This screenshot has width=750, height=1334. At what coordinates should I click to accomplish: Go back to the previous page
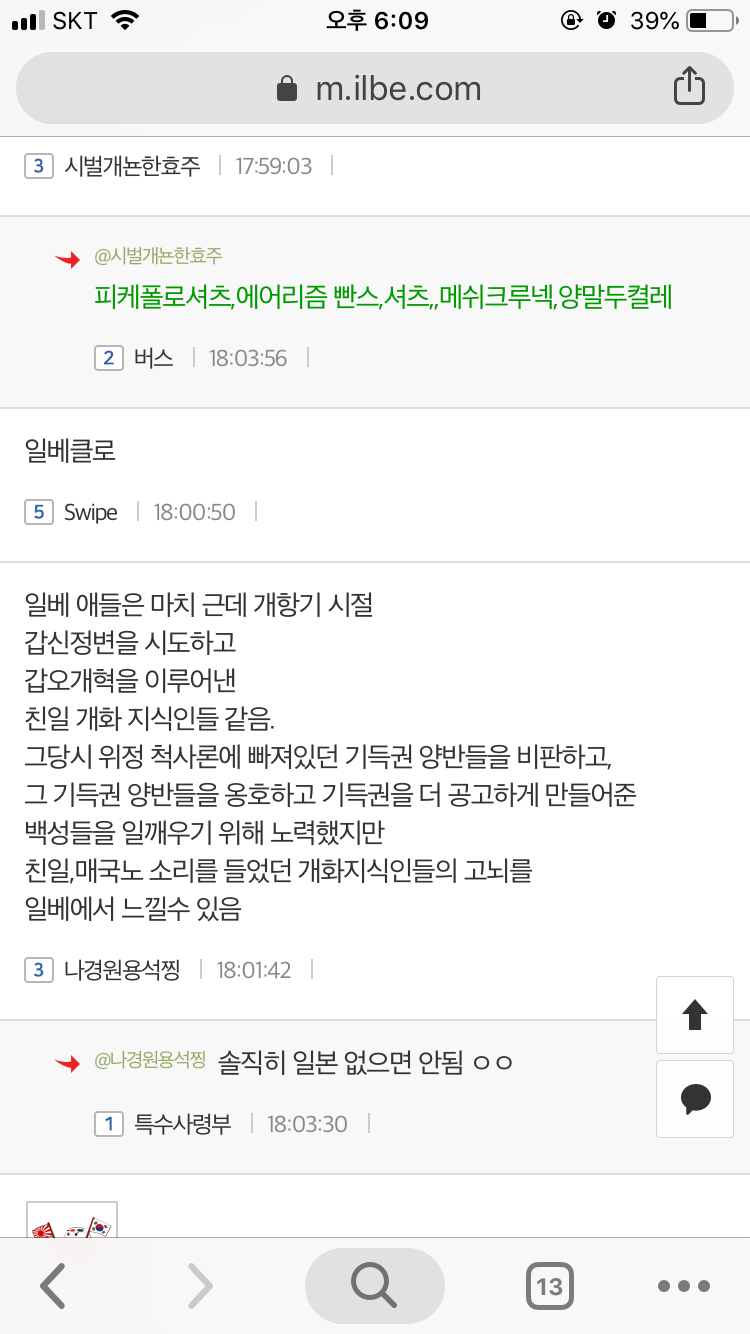[54, 1285]
